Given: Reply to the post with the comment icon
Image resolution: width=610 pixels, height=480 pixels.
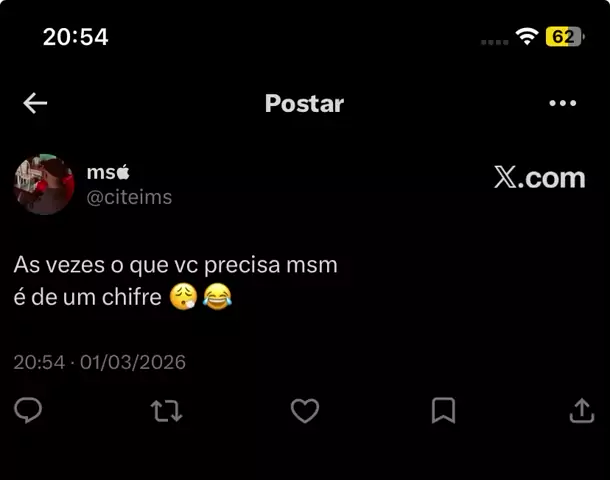Looking at the screenshot, I should coord(28,410).
